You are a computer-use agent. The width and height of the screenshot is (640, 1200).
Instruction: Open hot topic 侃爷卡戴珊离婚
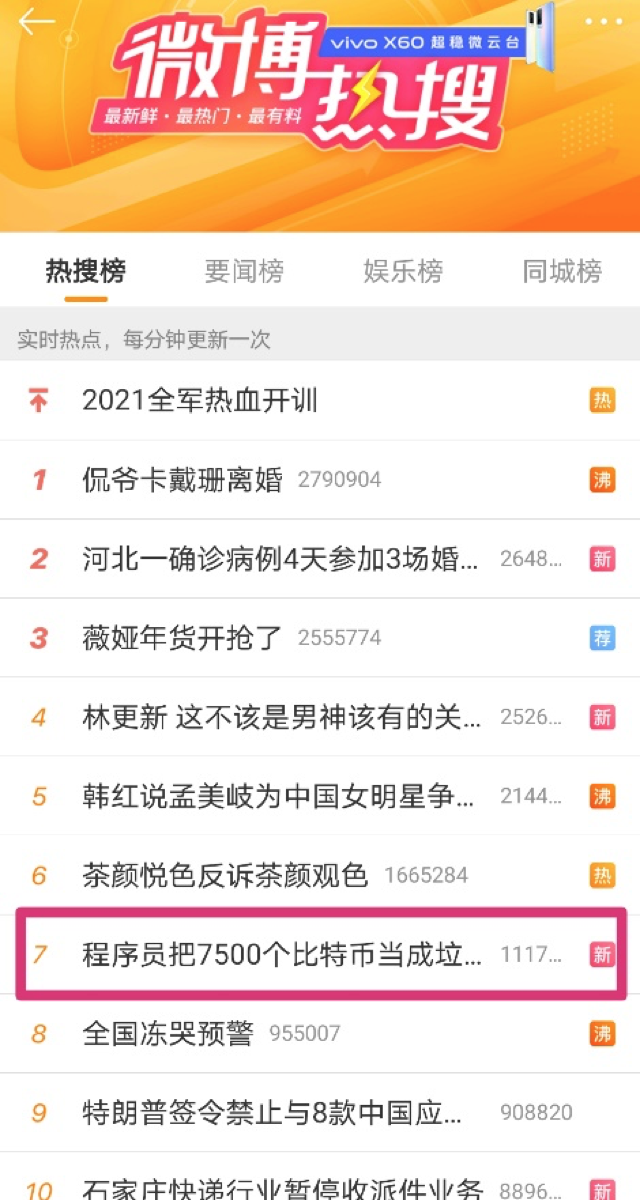click(x=183, y=480)
